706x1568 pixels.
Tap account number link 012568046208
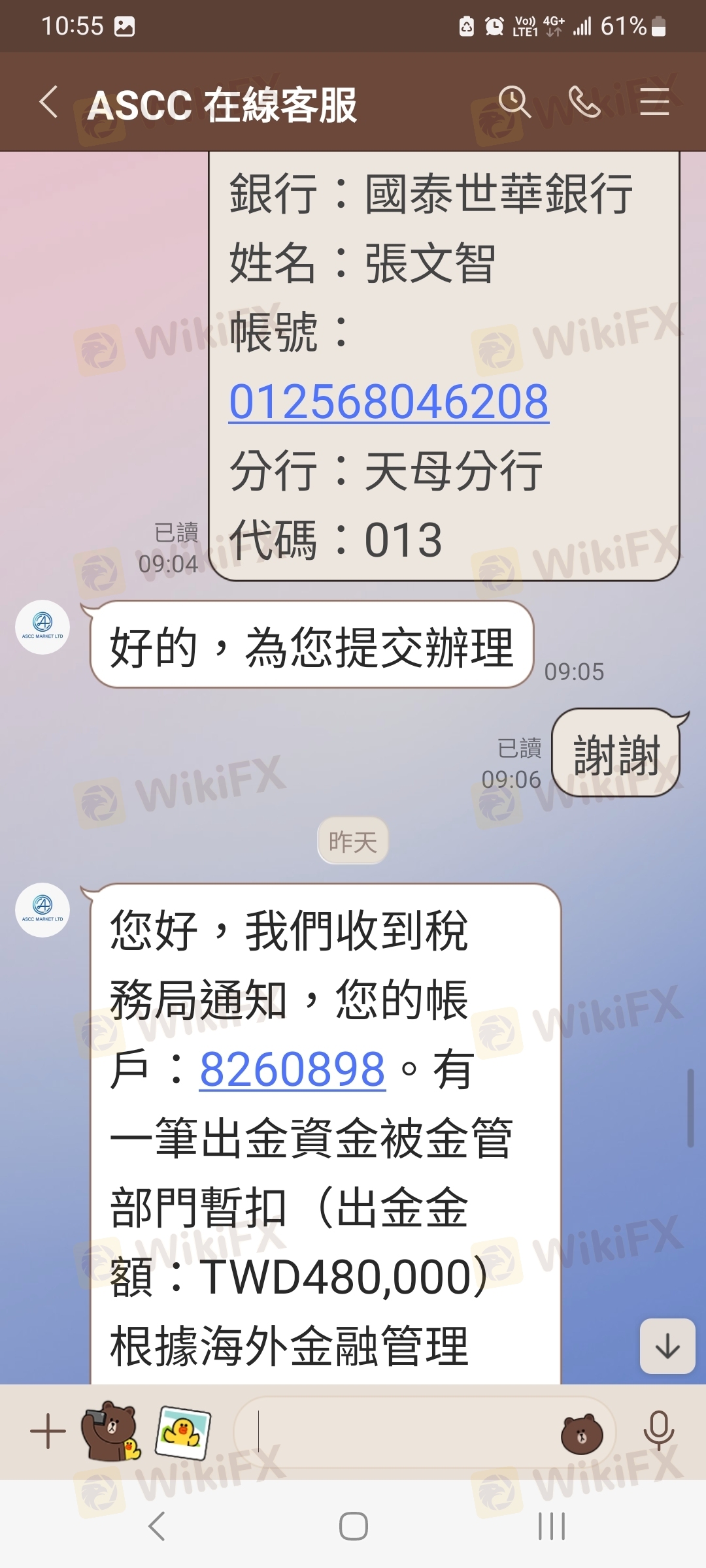click(389, 401)
